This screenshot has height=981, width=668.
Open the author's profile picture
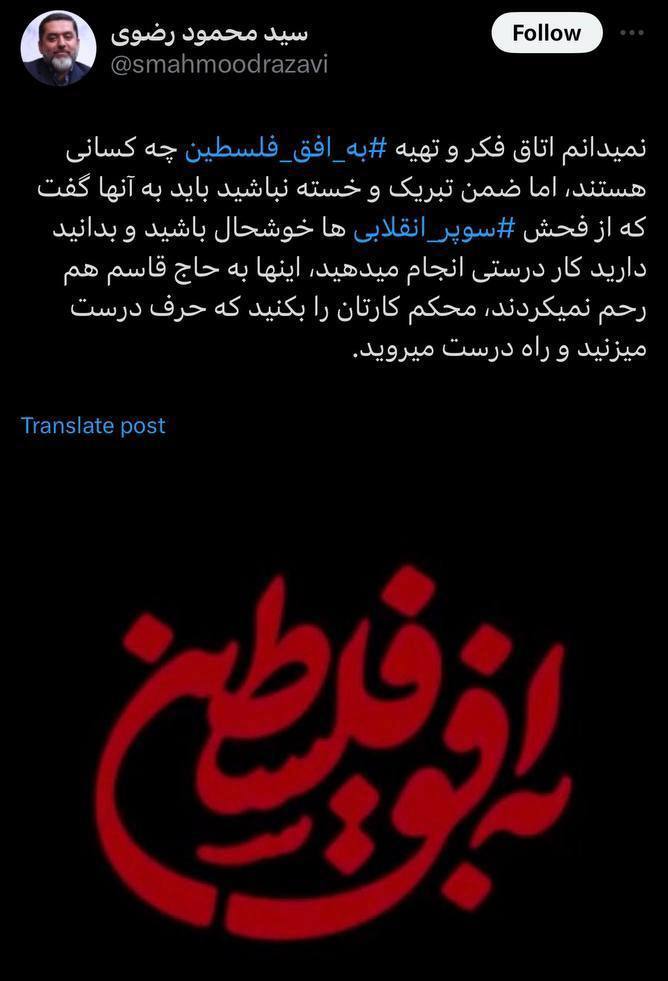[58, 48]
